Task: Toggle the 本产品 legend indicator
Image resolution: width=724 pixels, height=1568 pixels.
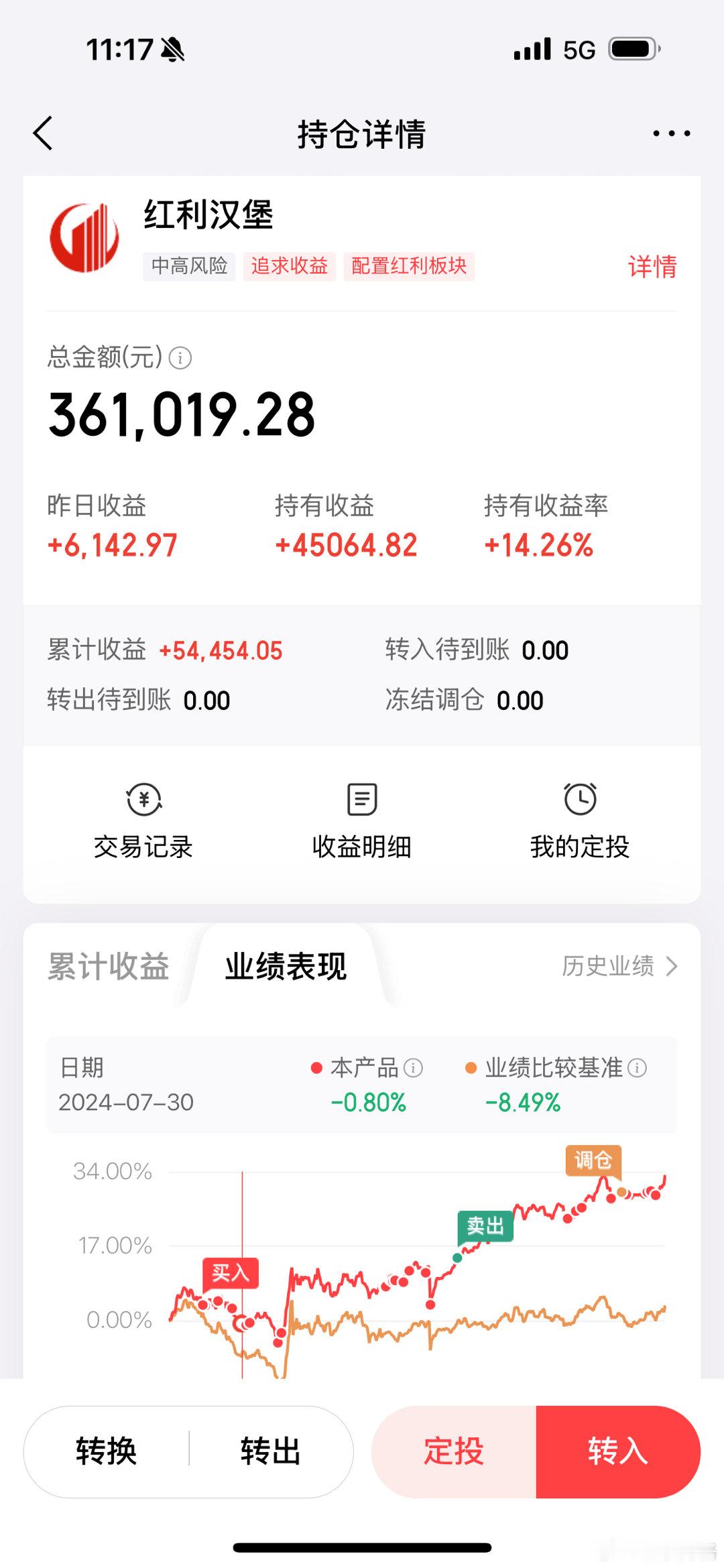Action: tap(316, 1068)
